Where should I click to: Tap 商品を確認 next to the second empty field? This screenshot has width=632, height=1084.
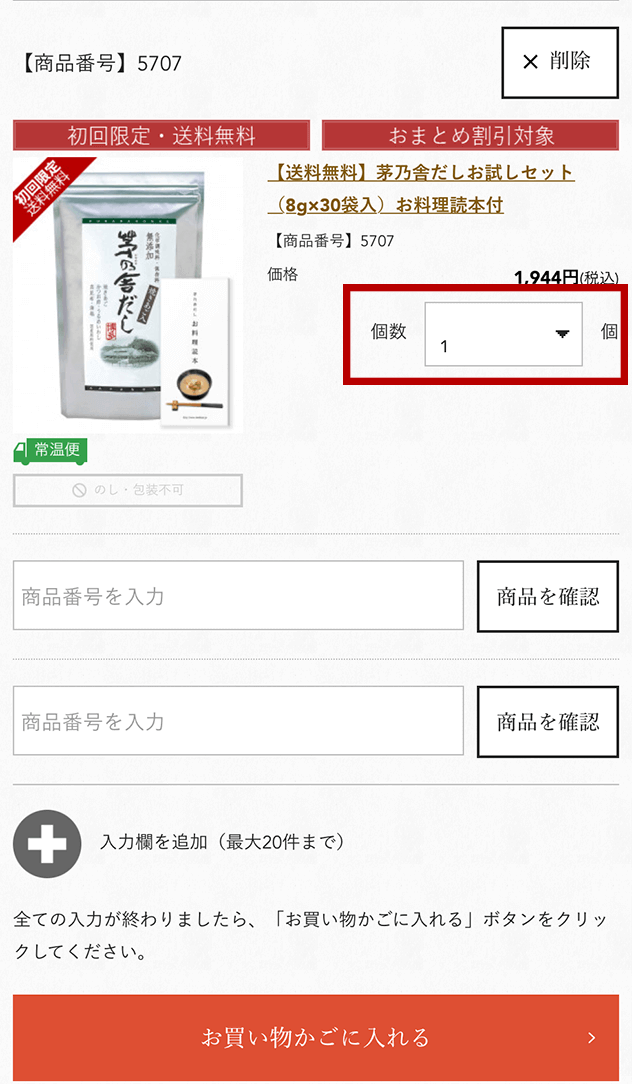[x=547, y=721]
